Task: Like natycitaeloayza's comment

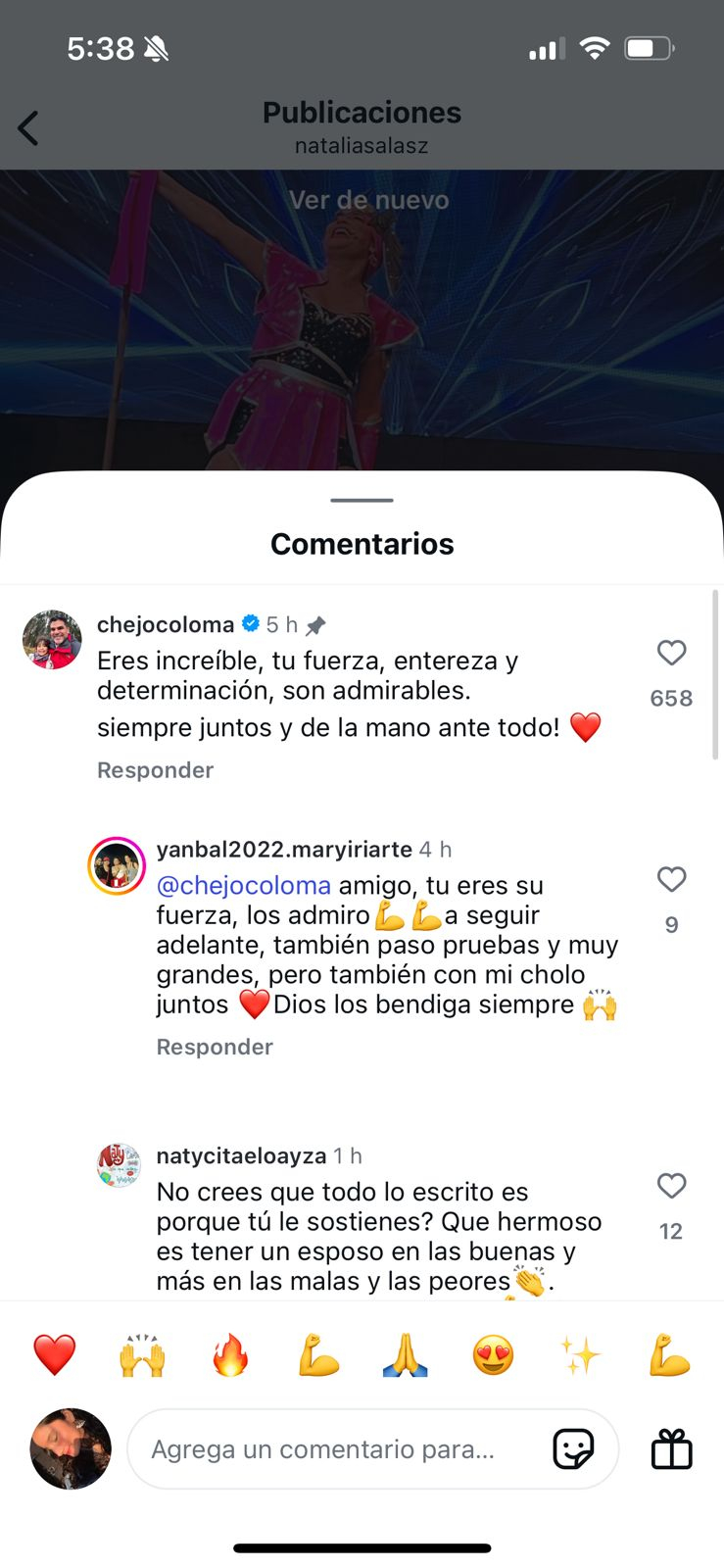Action: [x=671, y=1187]
